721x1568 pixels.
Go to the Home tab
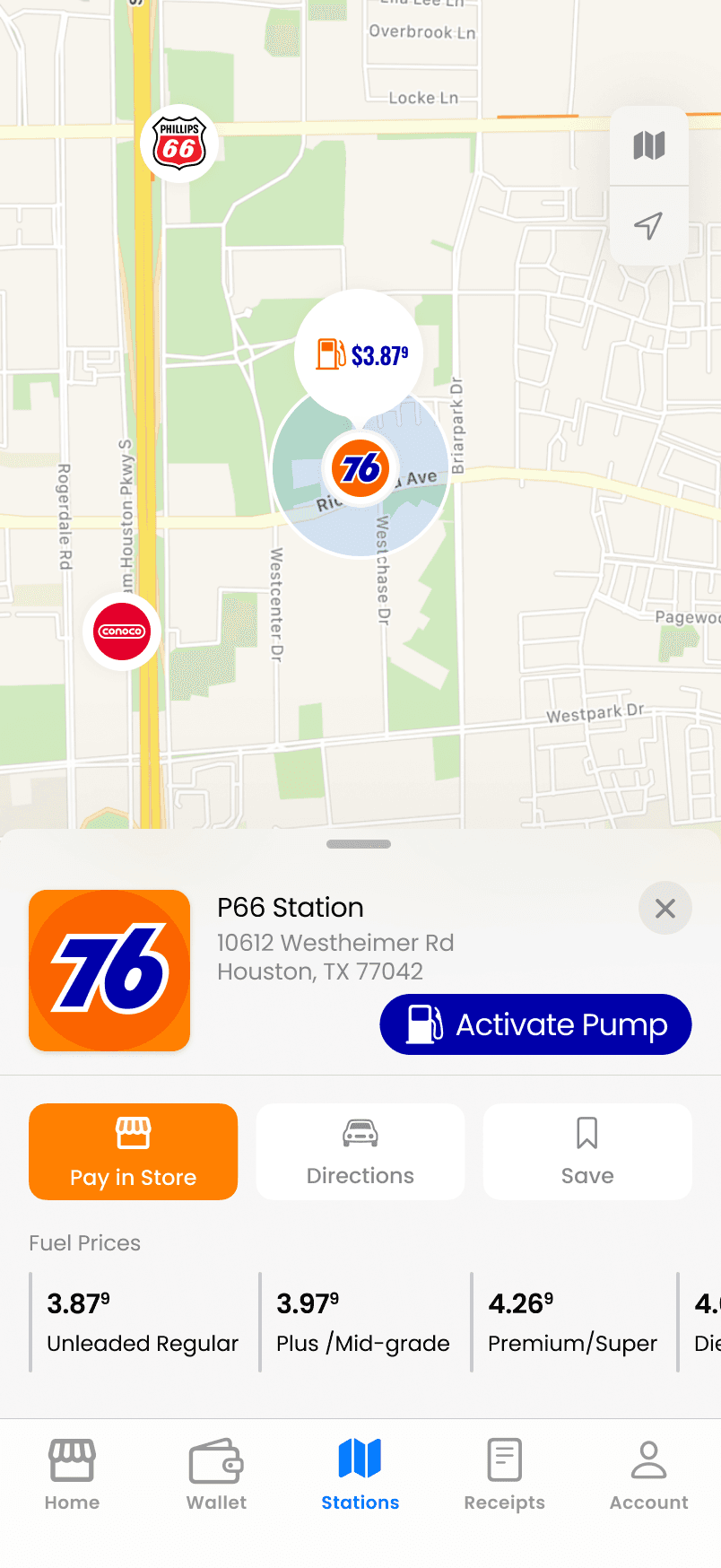tap(72, 1475)
